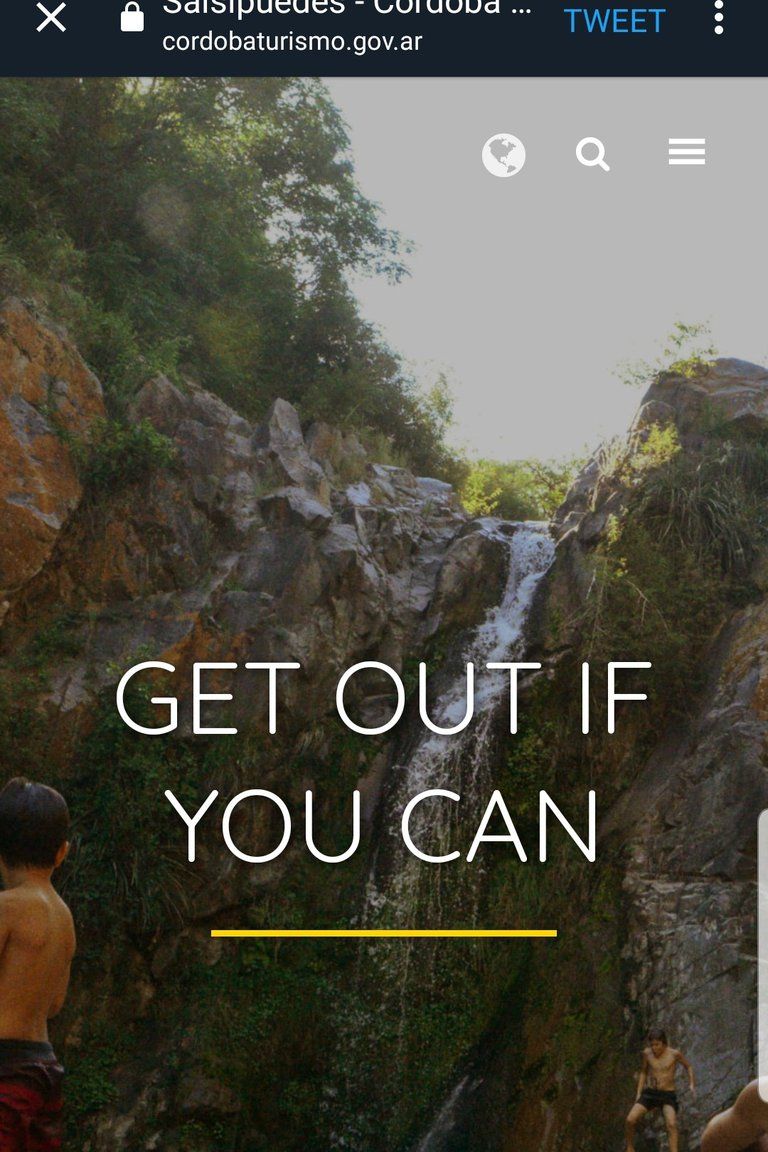768x1152 pixels.
Task: Tap the TWEET button
Action: click(614, 21)
